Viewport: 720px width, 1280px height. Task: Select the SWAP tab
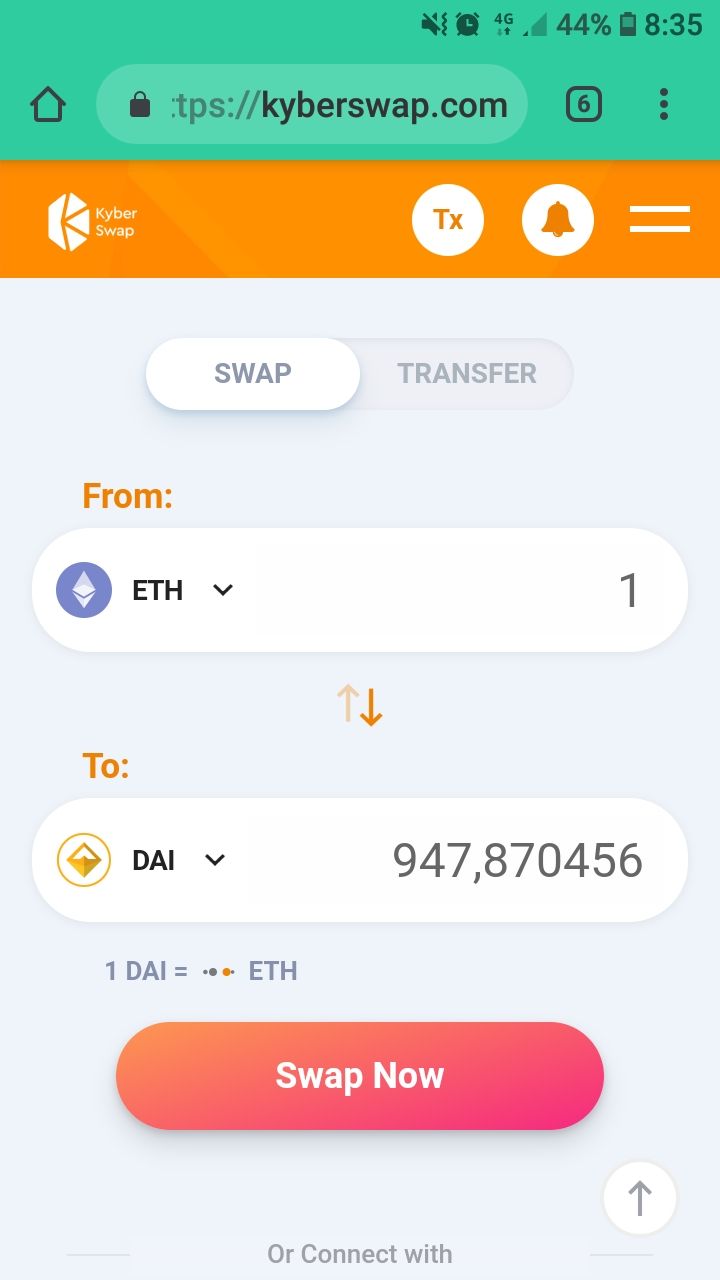253,373
